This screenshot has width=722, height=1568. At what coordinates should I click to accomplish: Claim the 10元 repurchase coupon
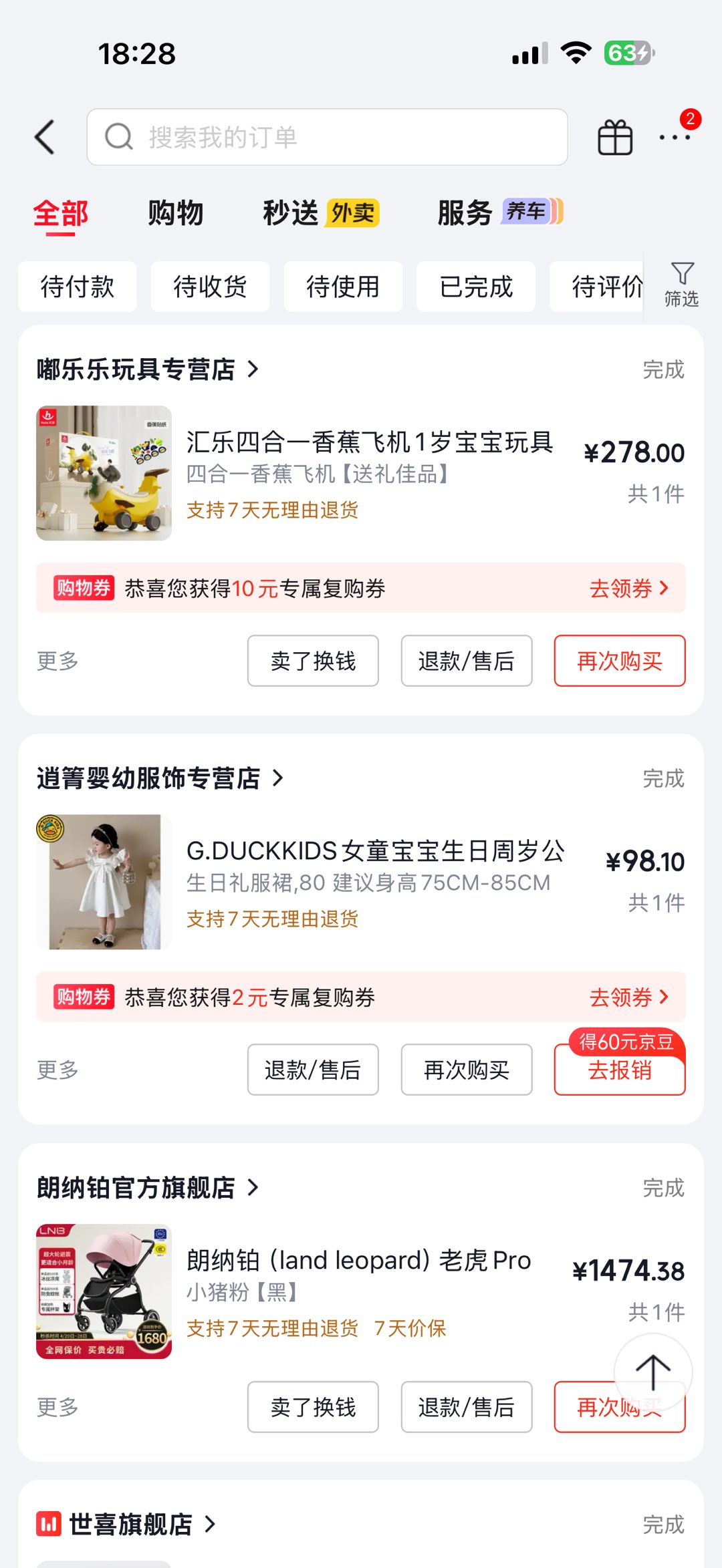point(628,588)
